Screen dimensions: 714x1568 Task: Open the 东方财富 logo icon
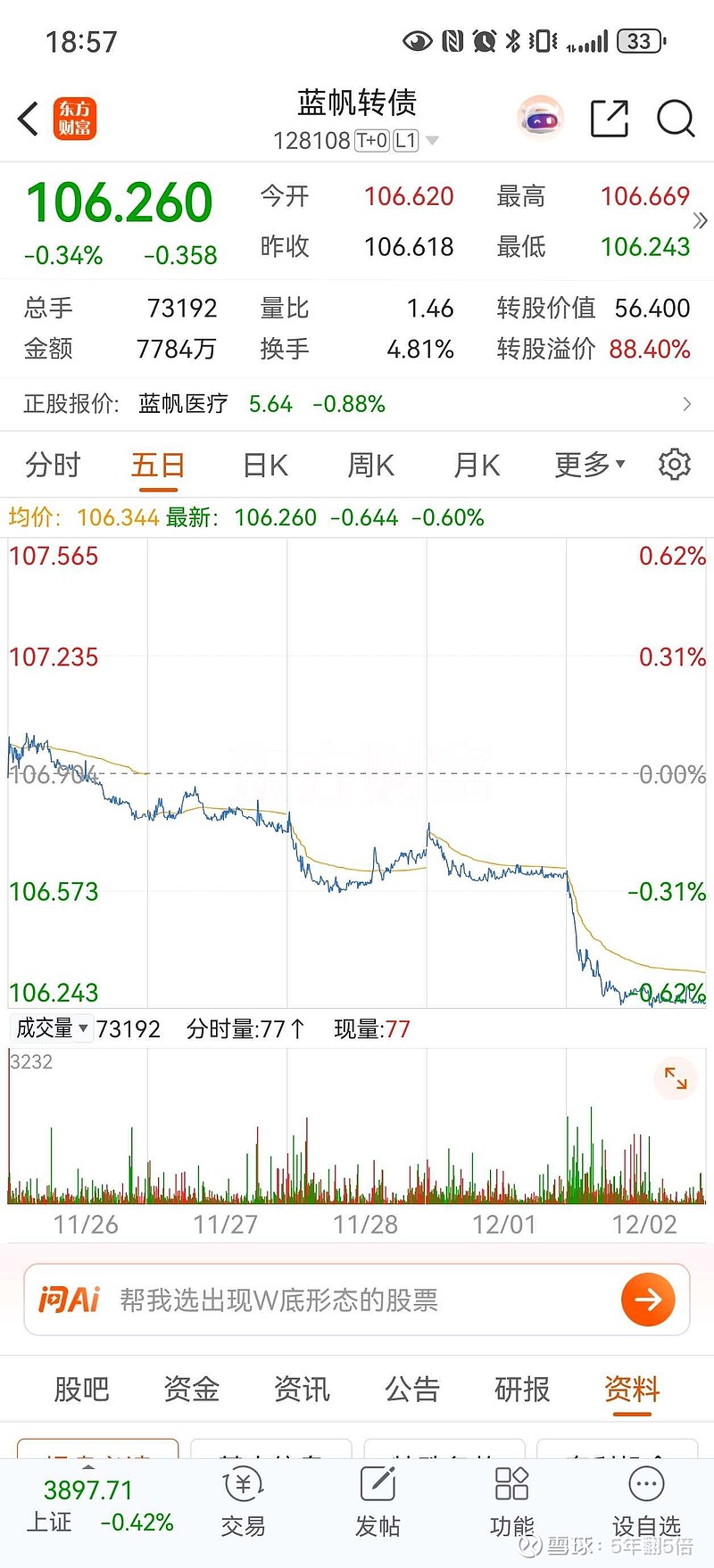[74, 118]
